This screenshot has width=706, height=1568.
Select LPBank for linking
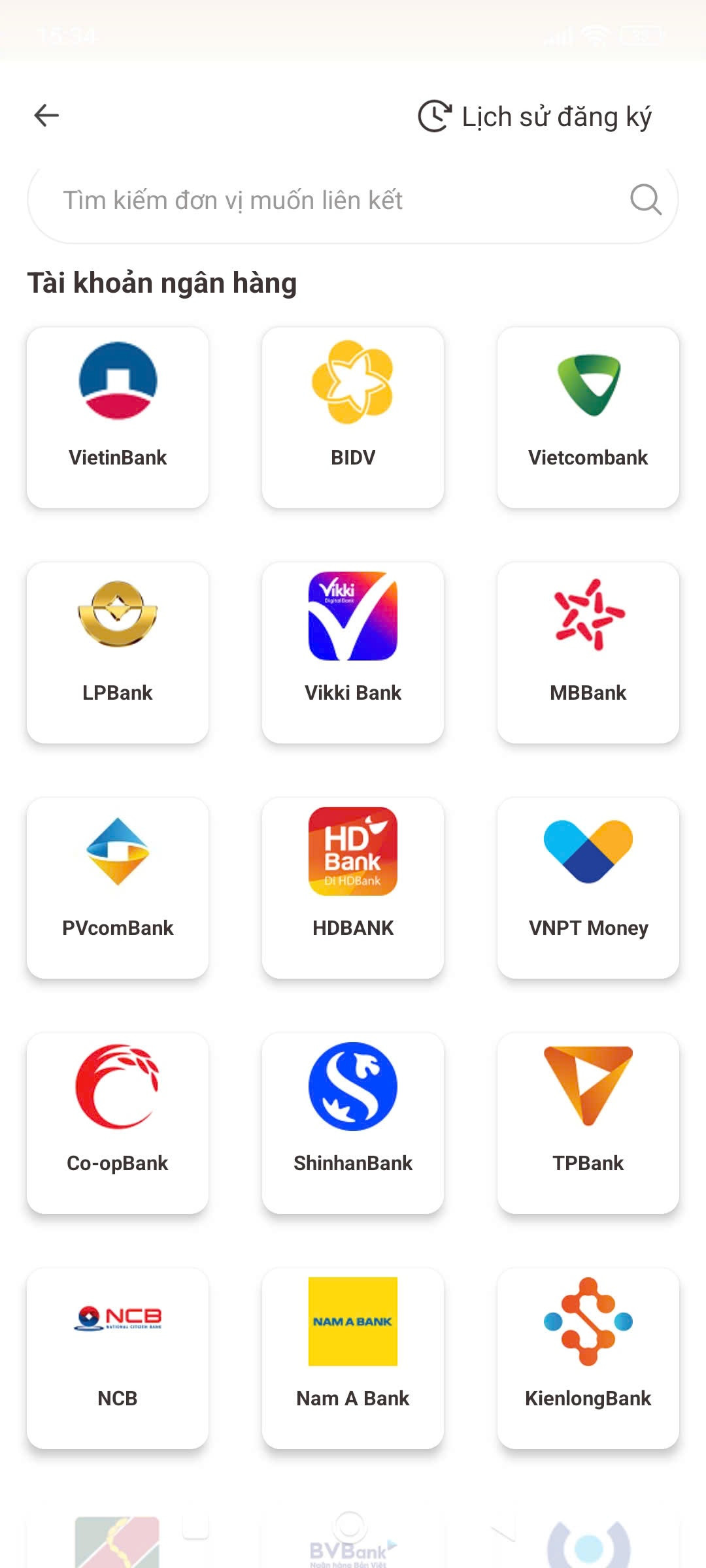point(118,653)
